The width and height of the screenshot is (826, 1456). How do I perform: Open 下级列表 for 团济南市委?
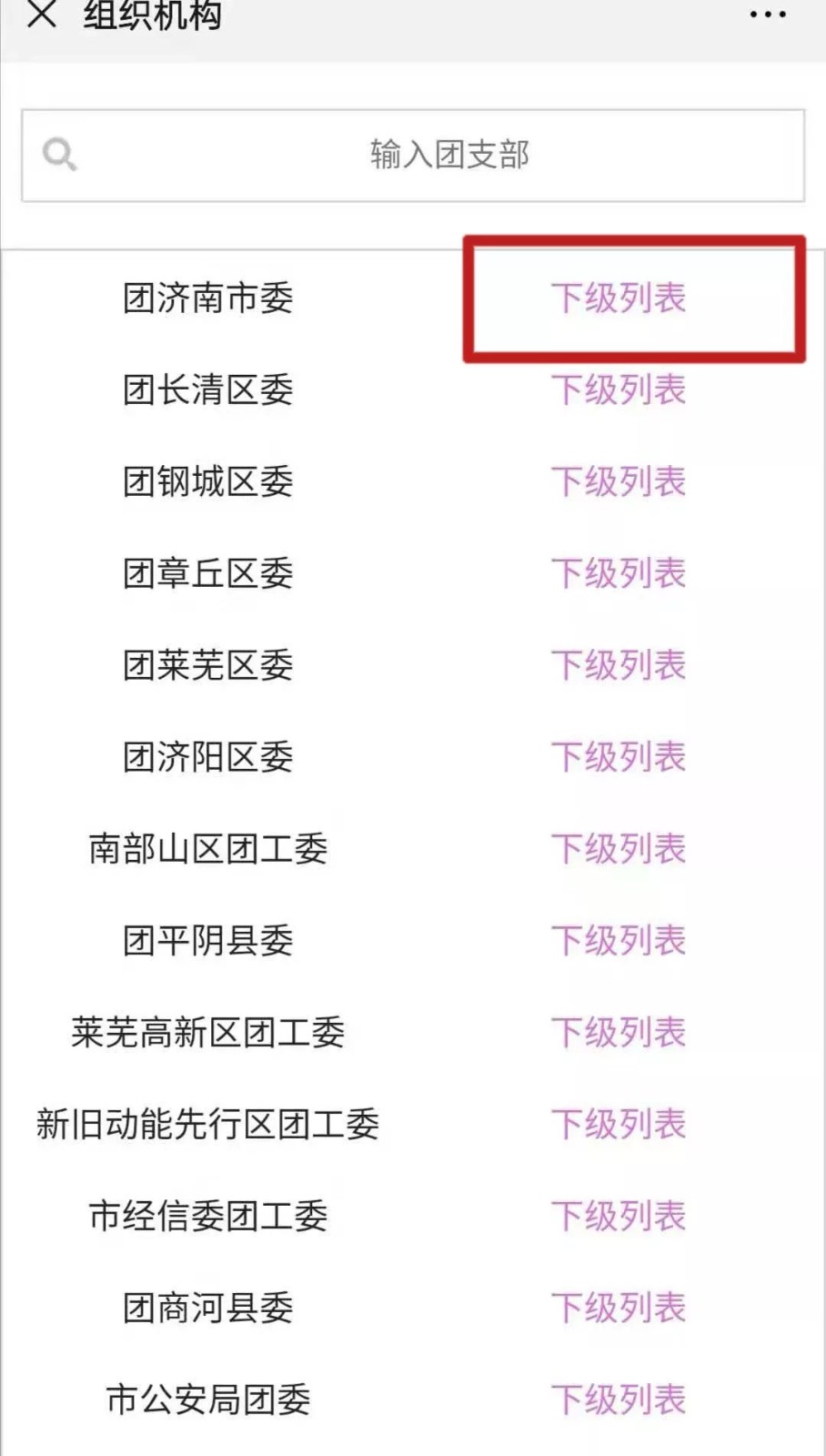[x=619, y=298]
